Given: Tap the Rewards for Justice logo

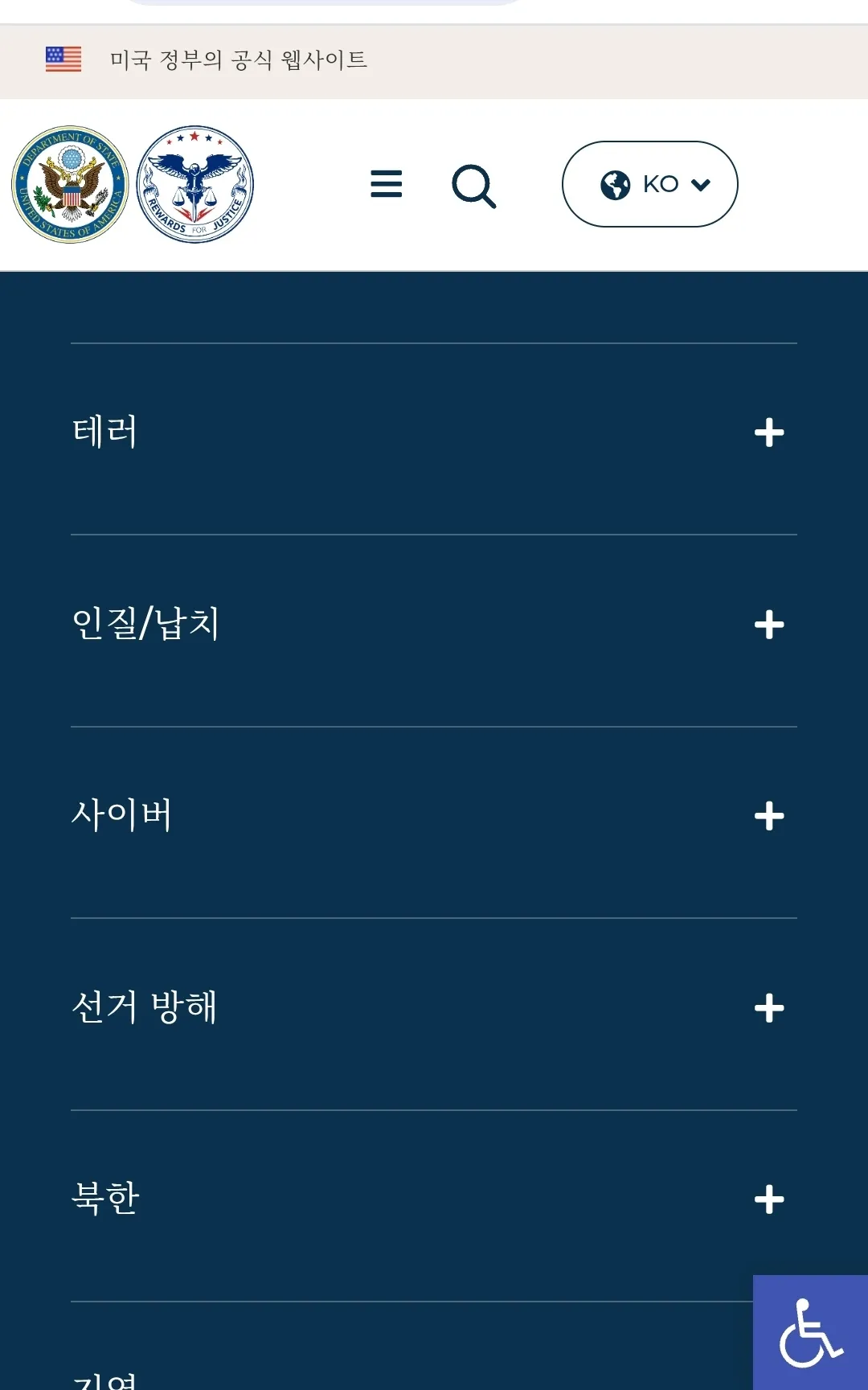Looking at the screenshot, I should [195, 184].
